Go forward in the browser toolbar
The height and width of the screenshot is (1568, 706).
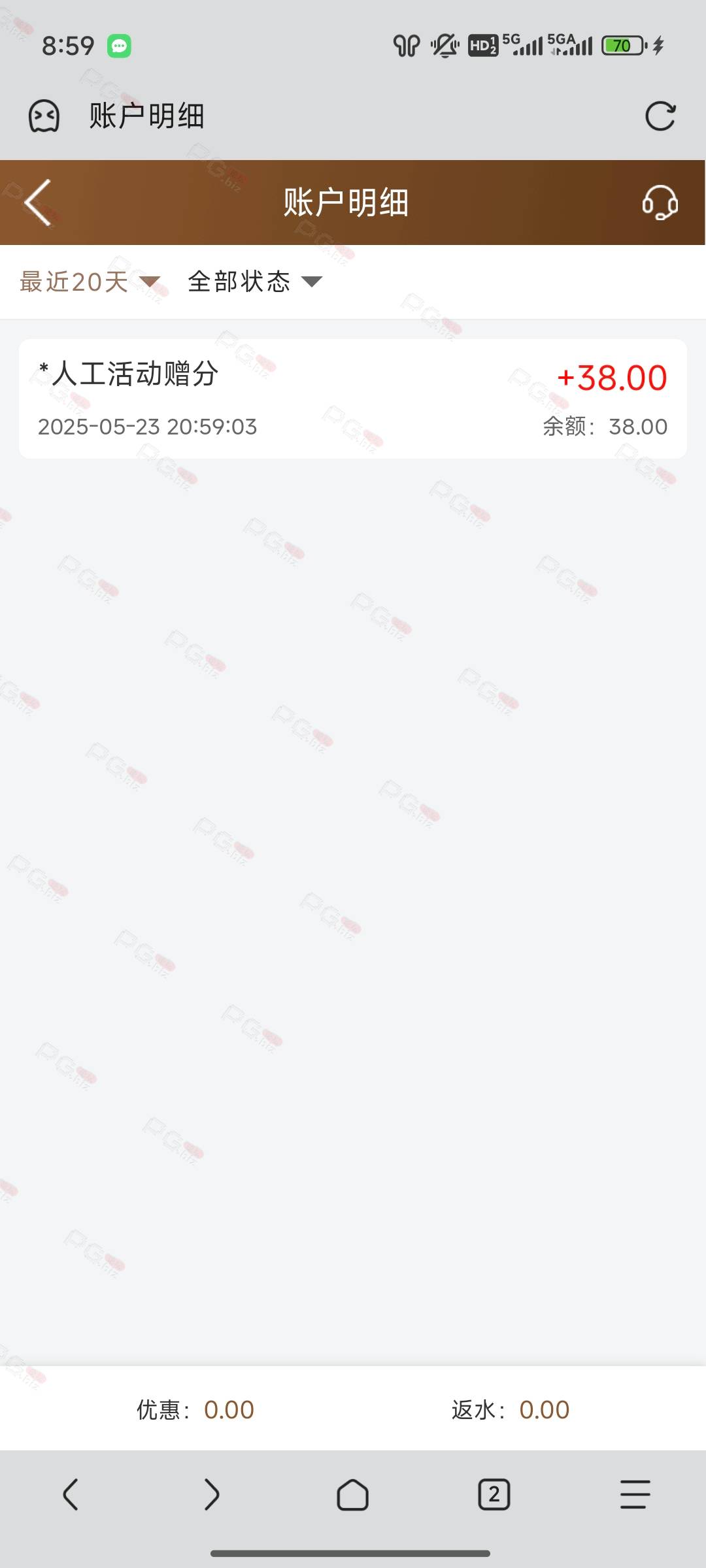point(211,1494)
